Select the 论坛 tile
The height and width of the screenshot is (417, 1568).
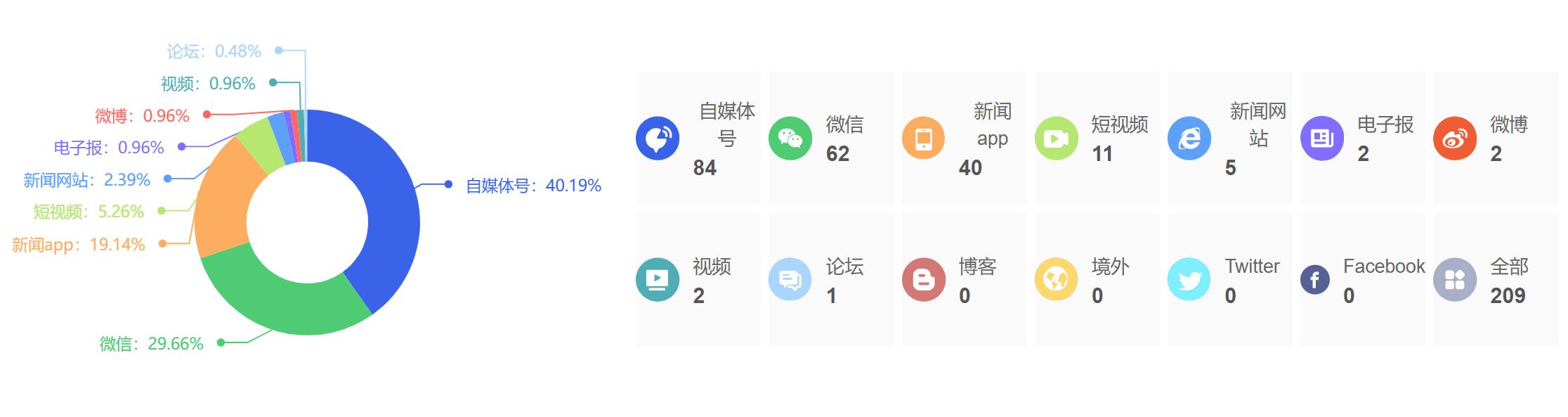tap(830, 280)
